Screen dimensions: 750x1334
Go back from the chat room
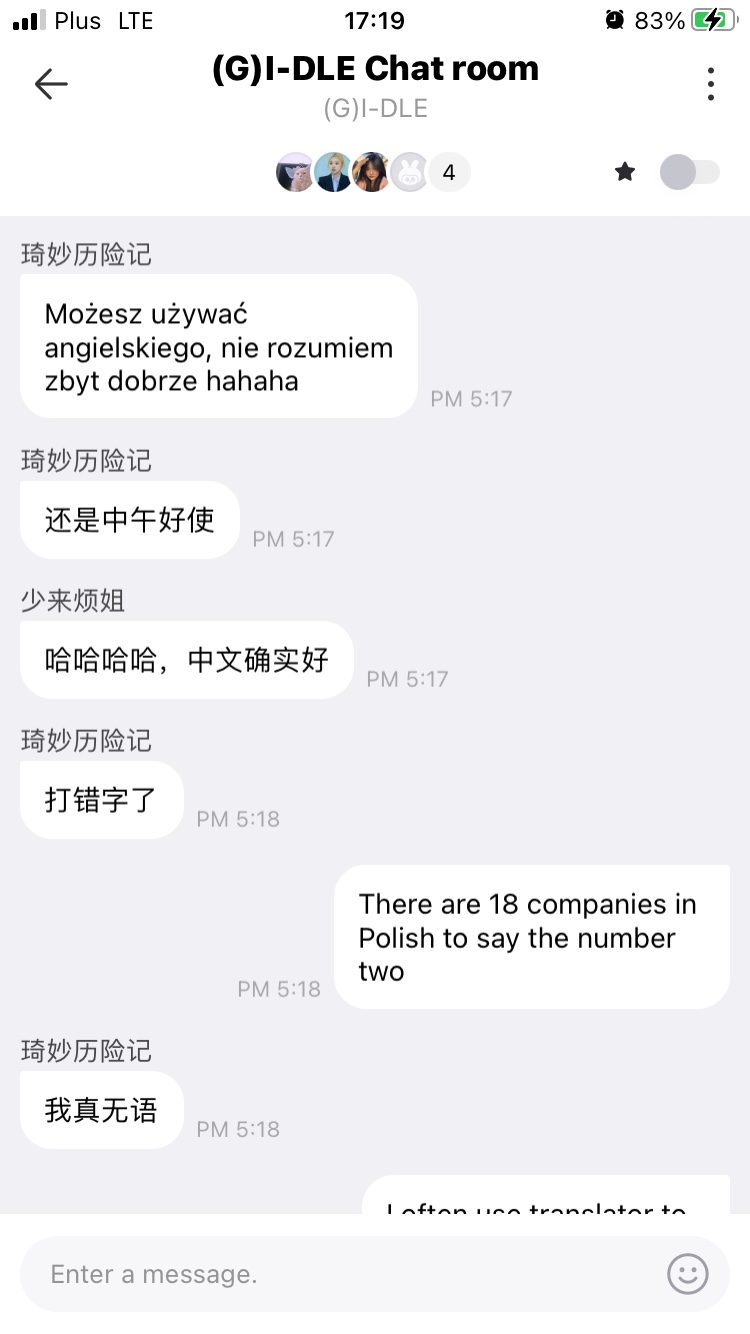50,84
